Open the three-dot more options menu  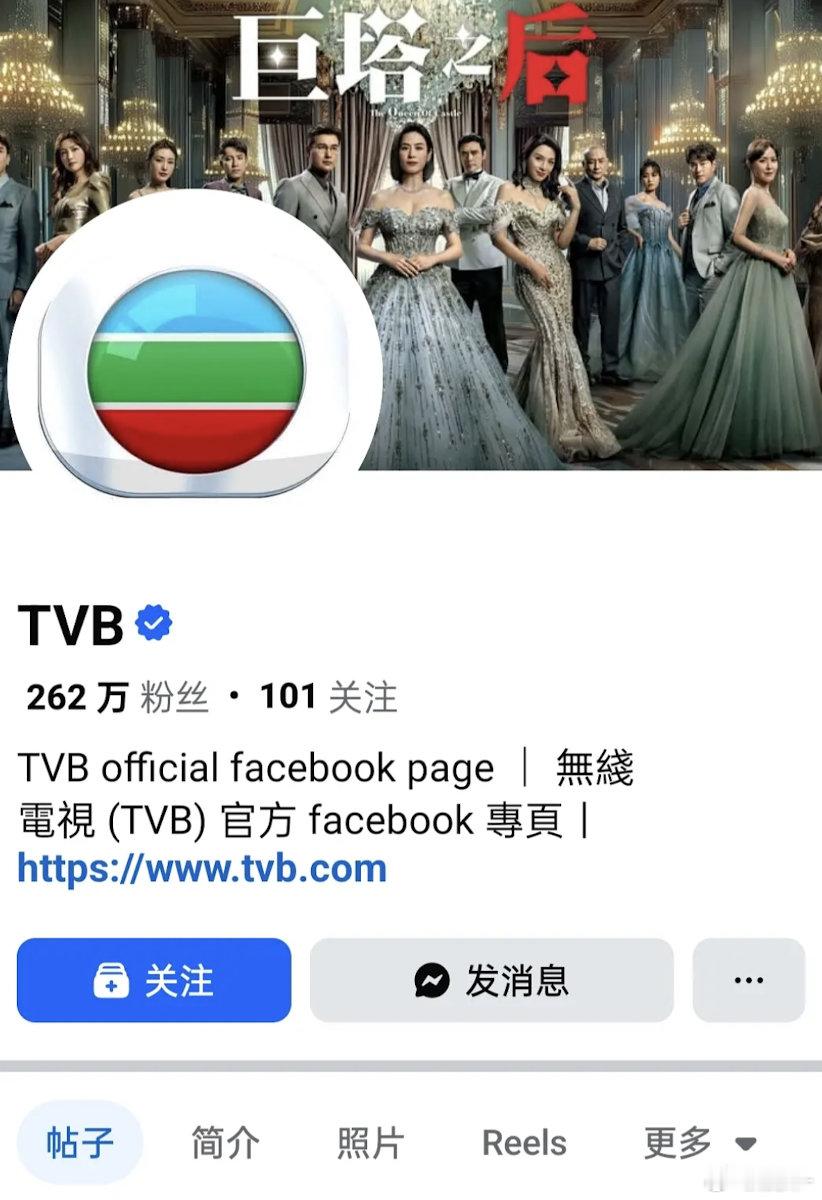pyautogui.click(x=748, y=981)
